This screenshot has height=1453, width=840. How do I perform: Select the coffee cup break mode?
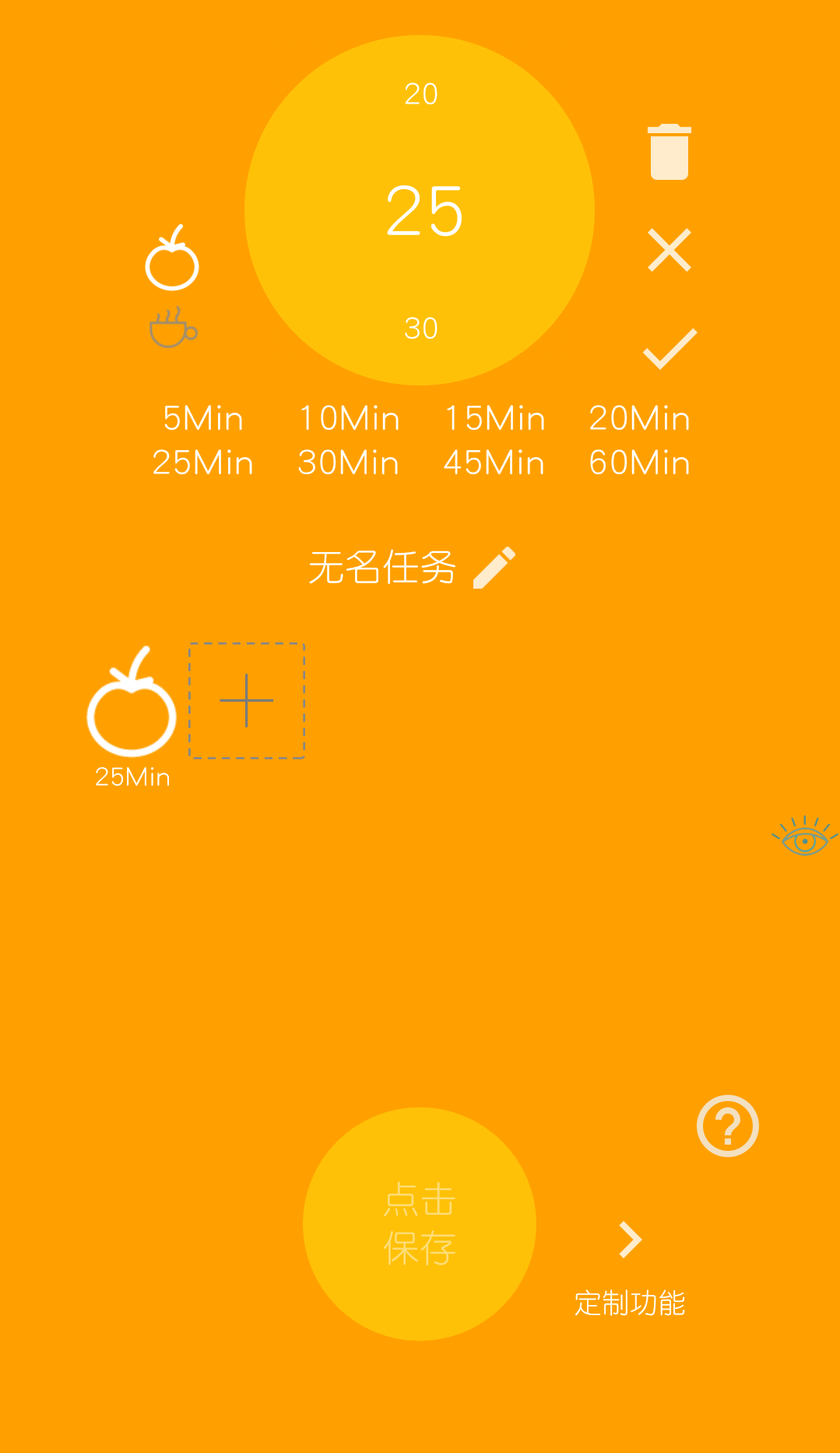pos(173,328)
